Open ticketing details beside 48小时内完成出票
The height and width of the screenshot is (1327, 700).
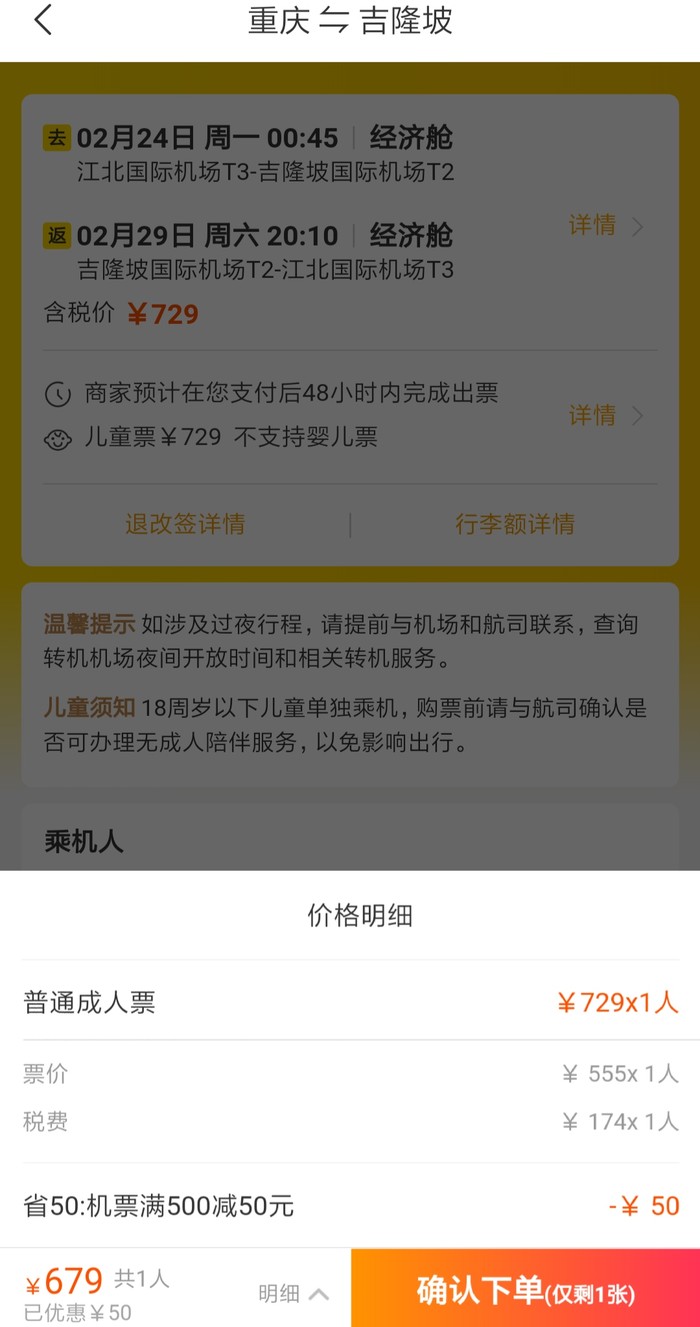(606, 416)
